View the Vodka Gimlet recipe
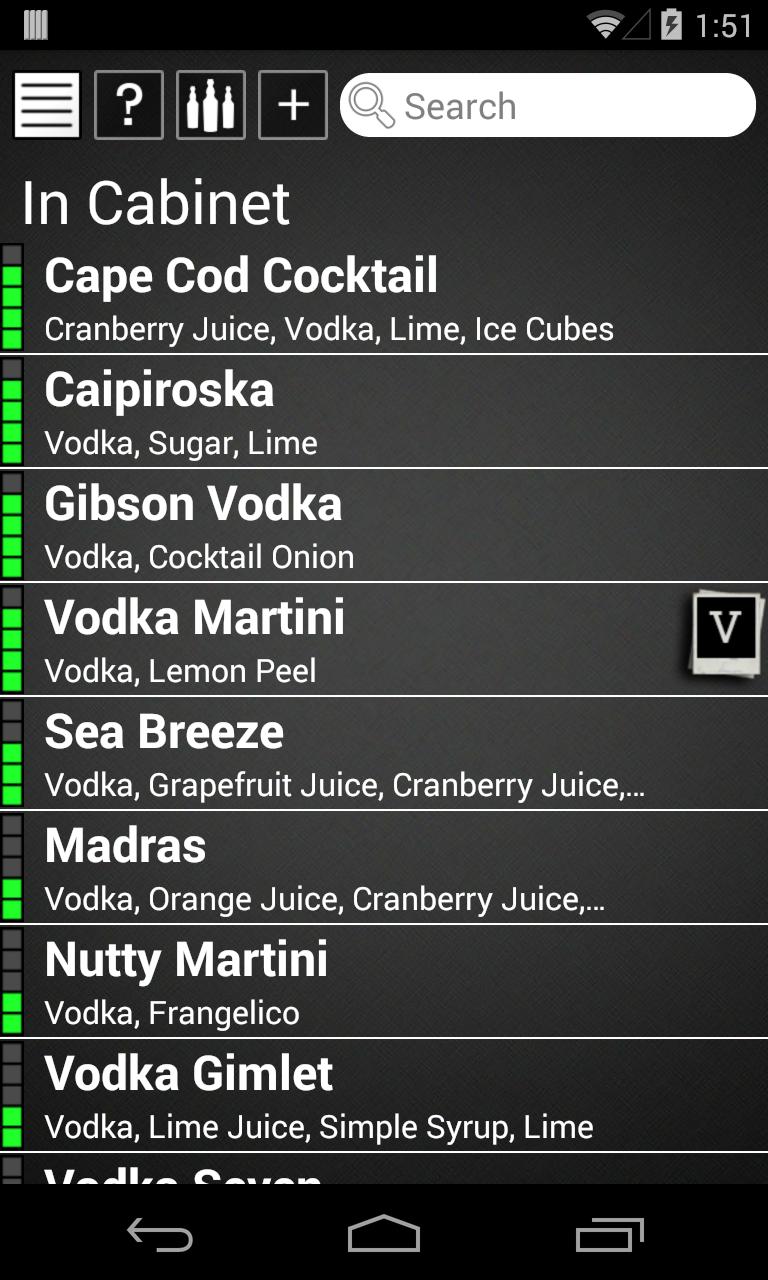 pyautogui.click(x=380, y=1097)
